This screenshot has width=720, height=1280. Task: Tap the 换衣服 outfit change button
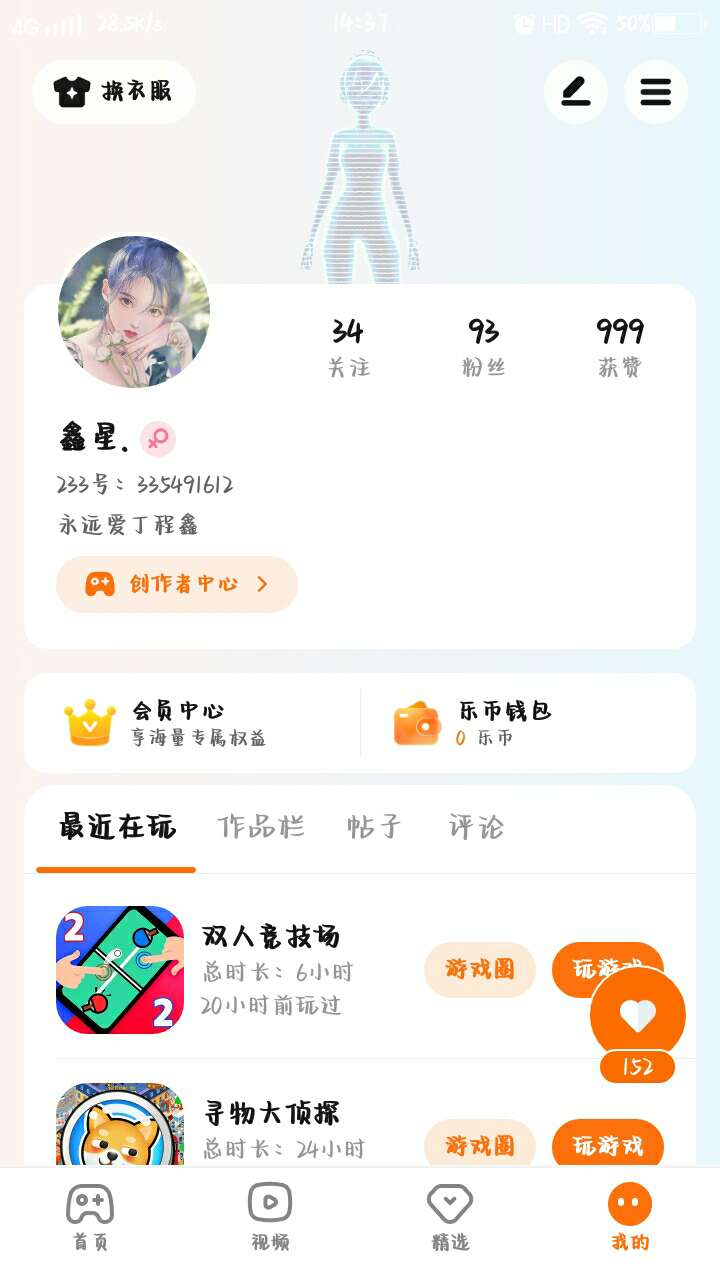114,92
